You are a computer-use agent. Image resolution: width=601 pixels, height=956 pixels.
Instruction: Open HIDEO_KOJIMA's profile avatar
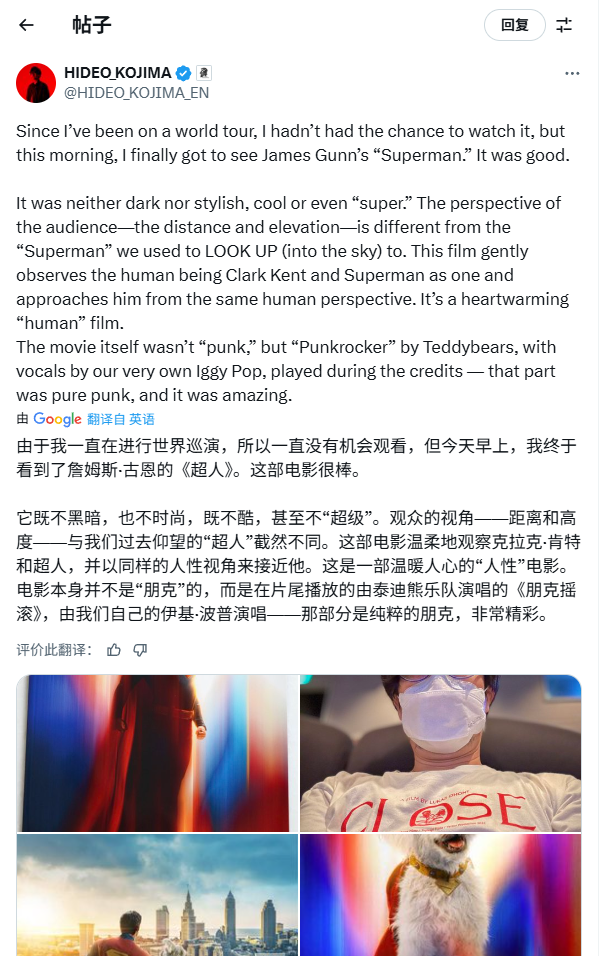35,82
